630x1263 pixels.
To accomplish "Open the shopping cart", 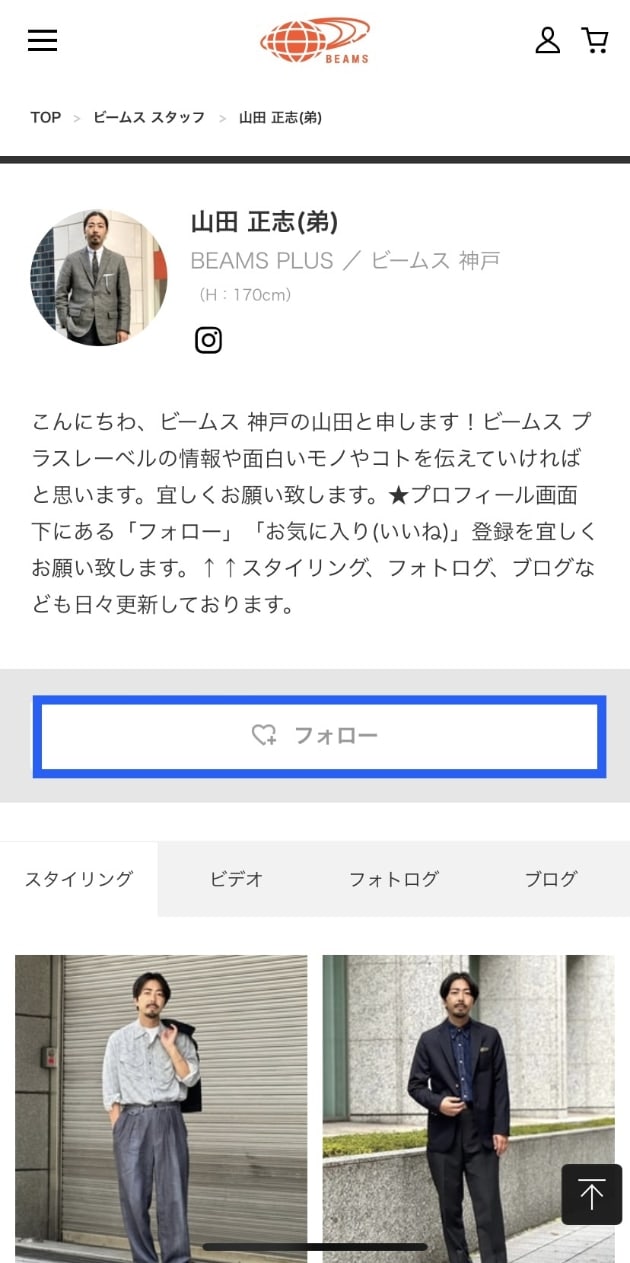I will point(595,41).
